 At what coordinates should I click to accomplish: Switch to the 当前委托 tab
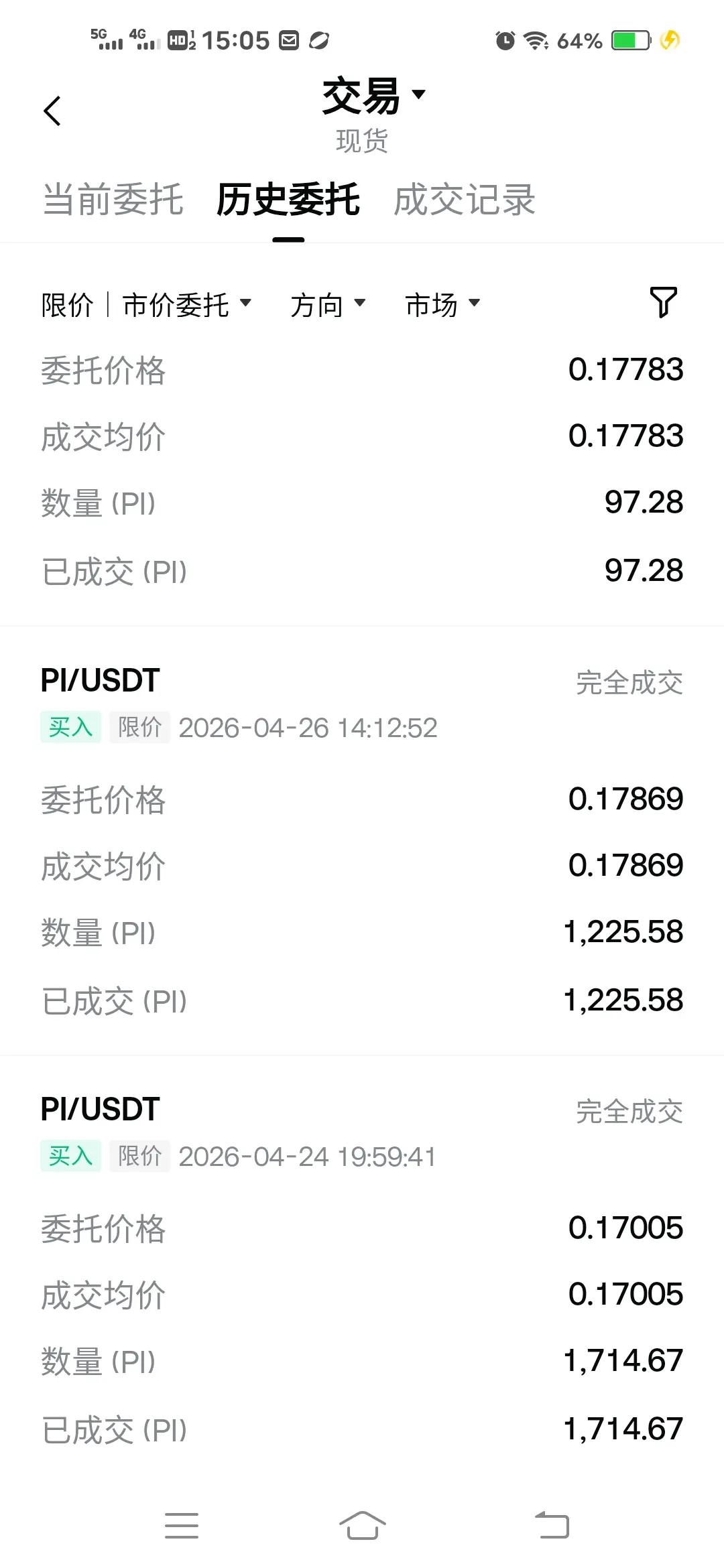coord(113,200)
